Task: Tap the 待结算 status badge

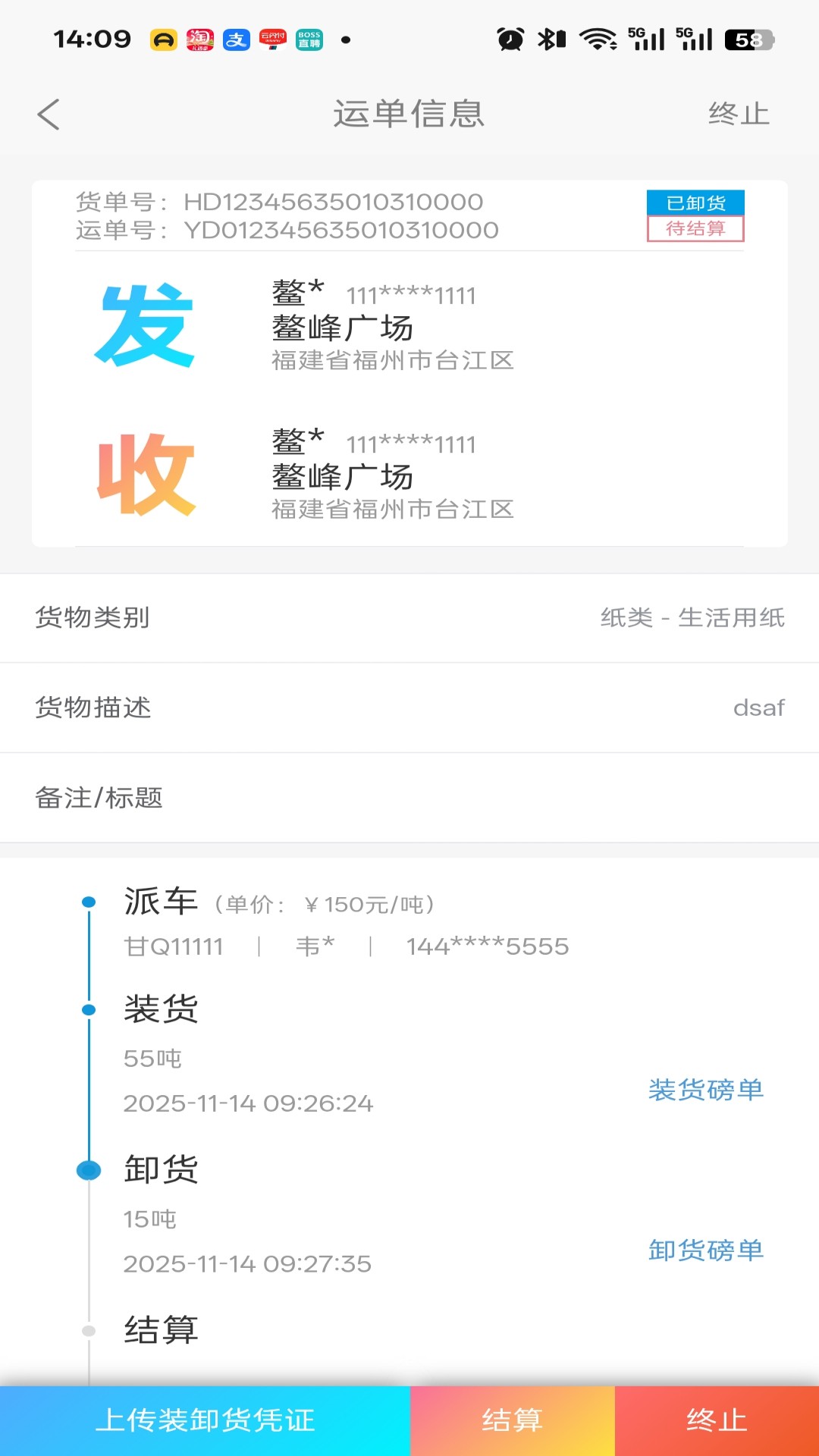Action: click(694, 229)
